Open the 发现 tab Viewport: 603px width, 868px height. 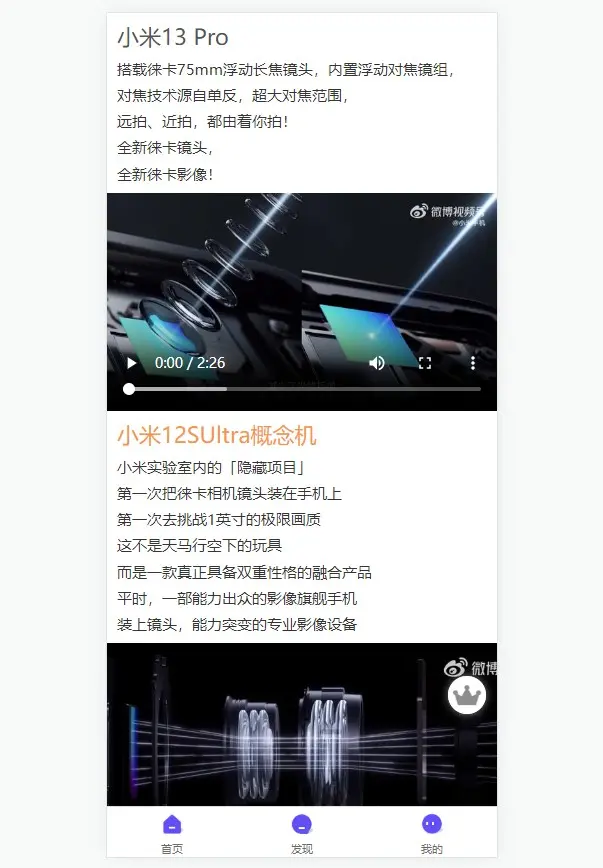click(x=301, y=832)
